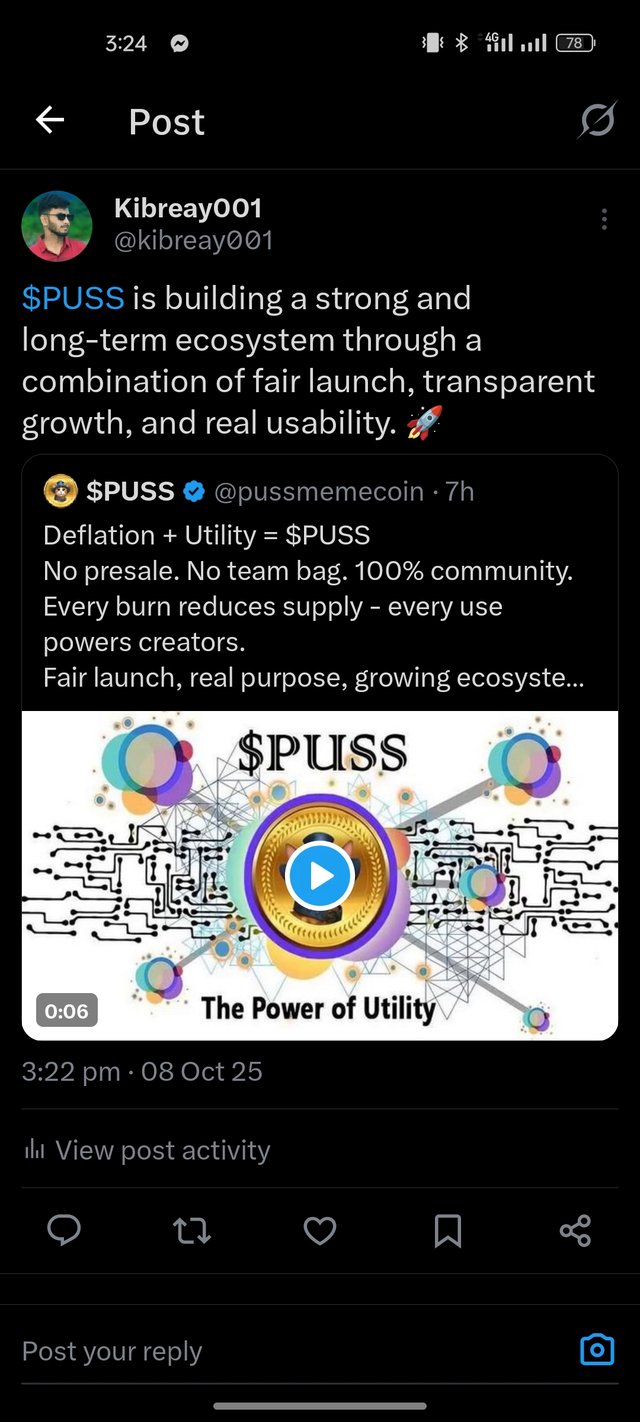Play the $PUSS video

(320, 876)
